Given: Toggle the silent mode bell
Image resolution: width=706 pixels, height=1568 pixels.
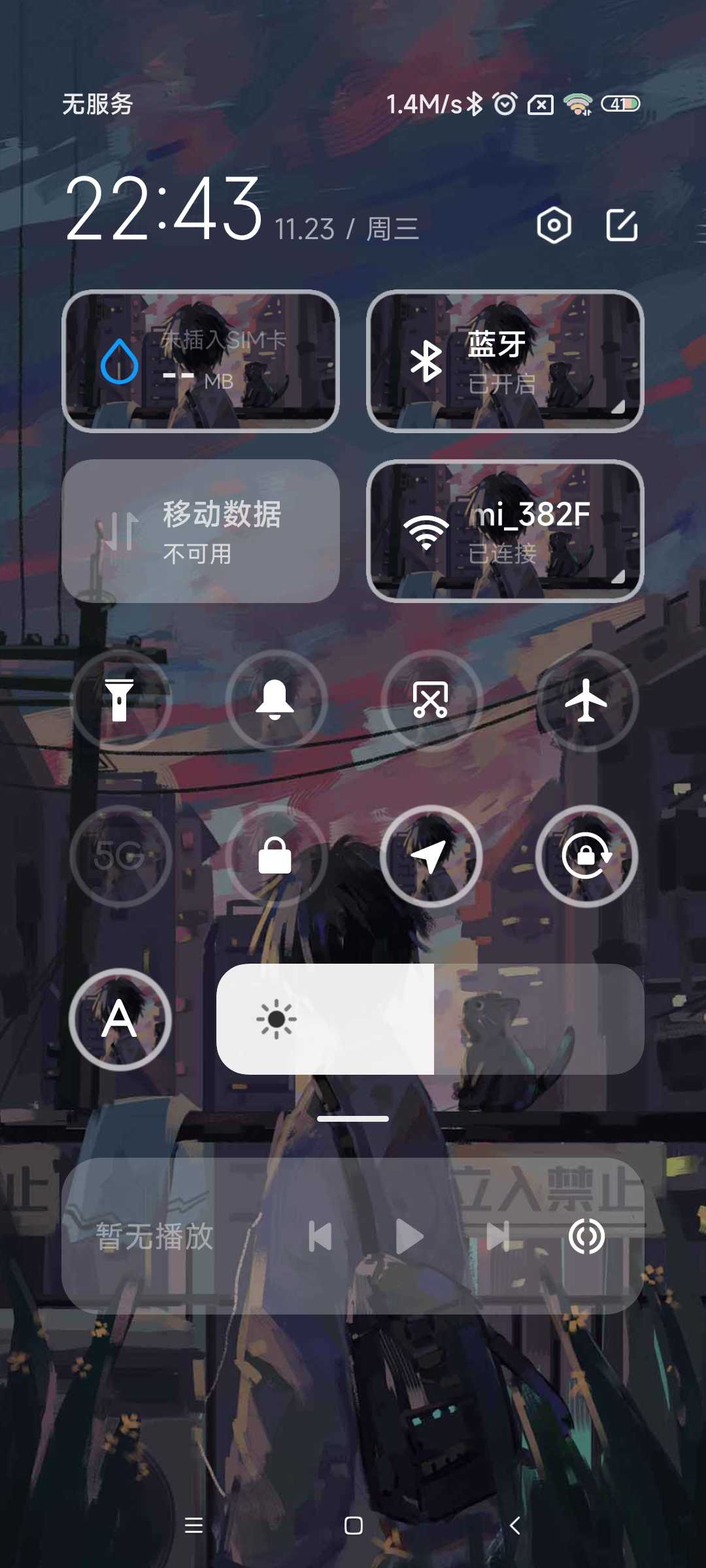Looking at the screenshot, I should pyautogui.click(x=275, y=700).
